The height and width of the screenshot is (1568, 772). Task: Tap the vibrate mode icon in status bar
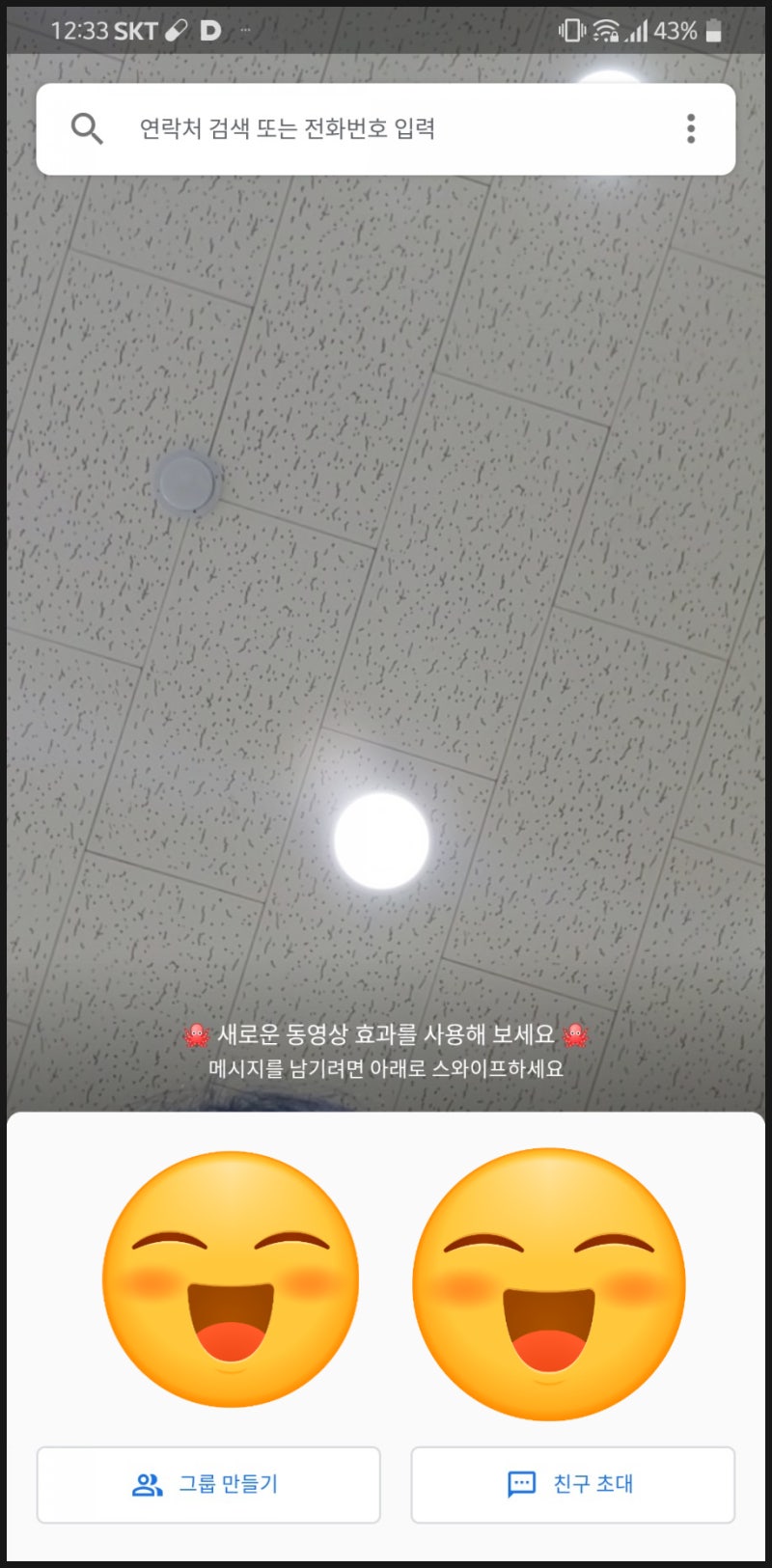pos(571,30)
